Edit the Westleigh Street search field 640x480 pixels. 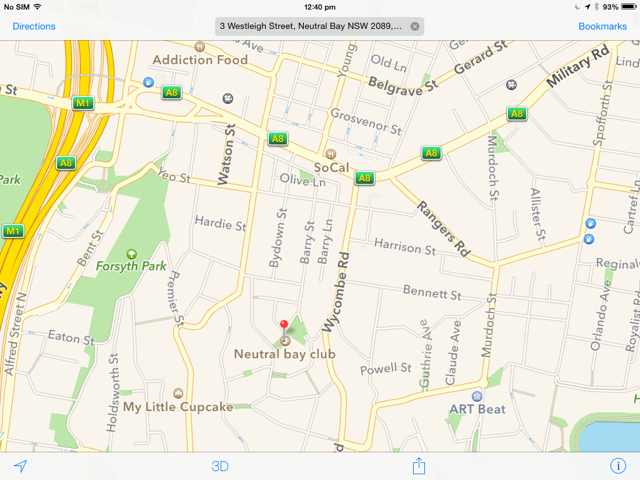(310, 26)
